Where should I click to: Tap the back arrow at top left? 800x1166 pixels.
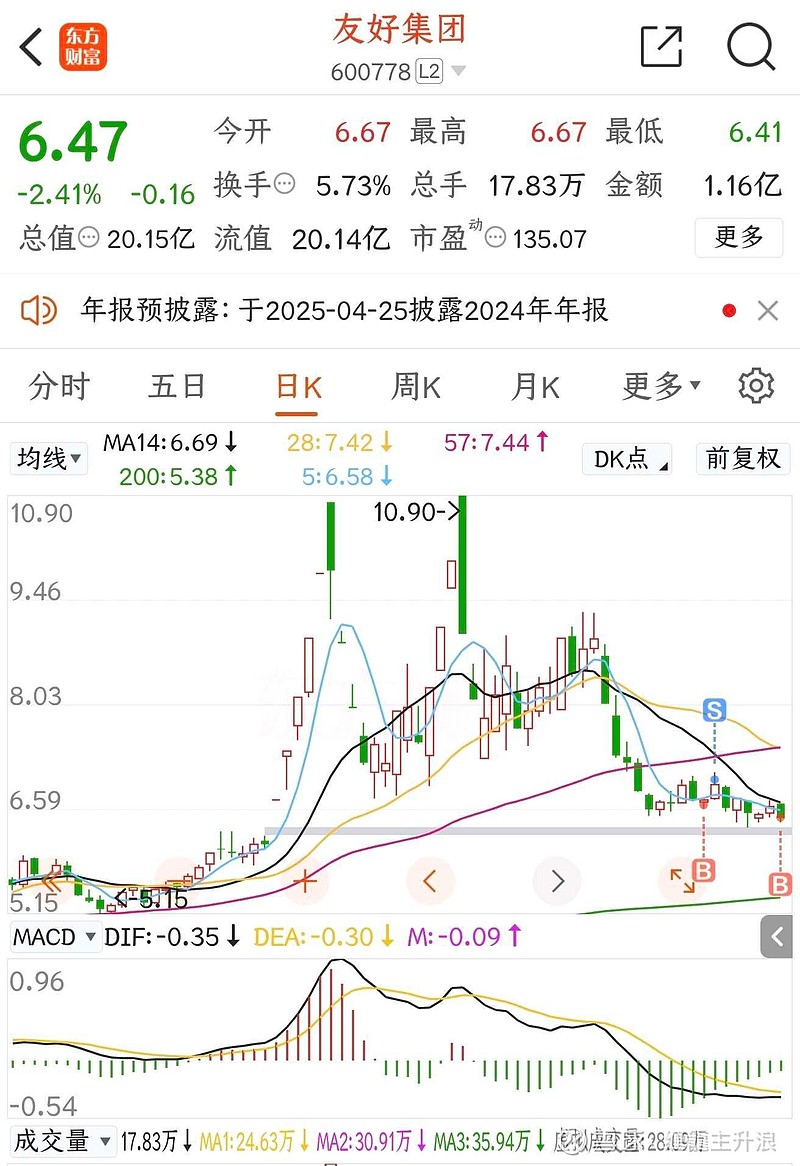coord(29,46)
